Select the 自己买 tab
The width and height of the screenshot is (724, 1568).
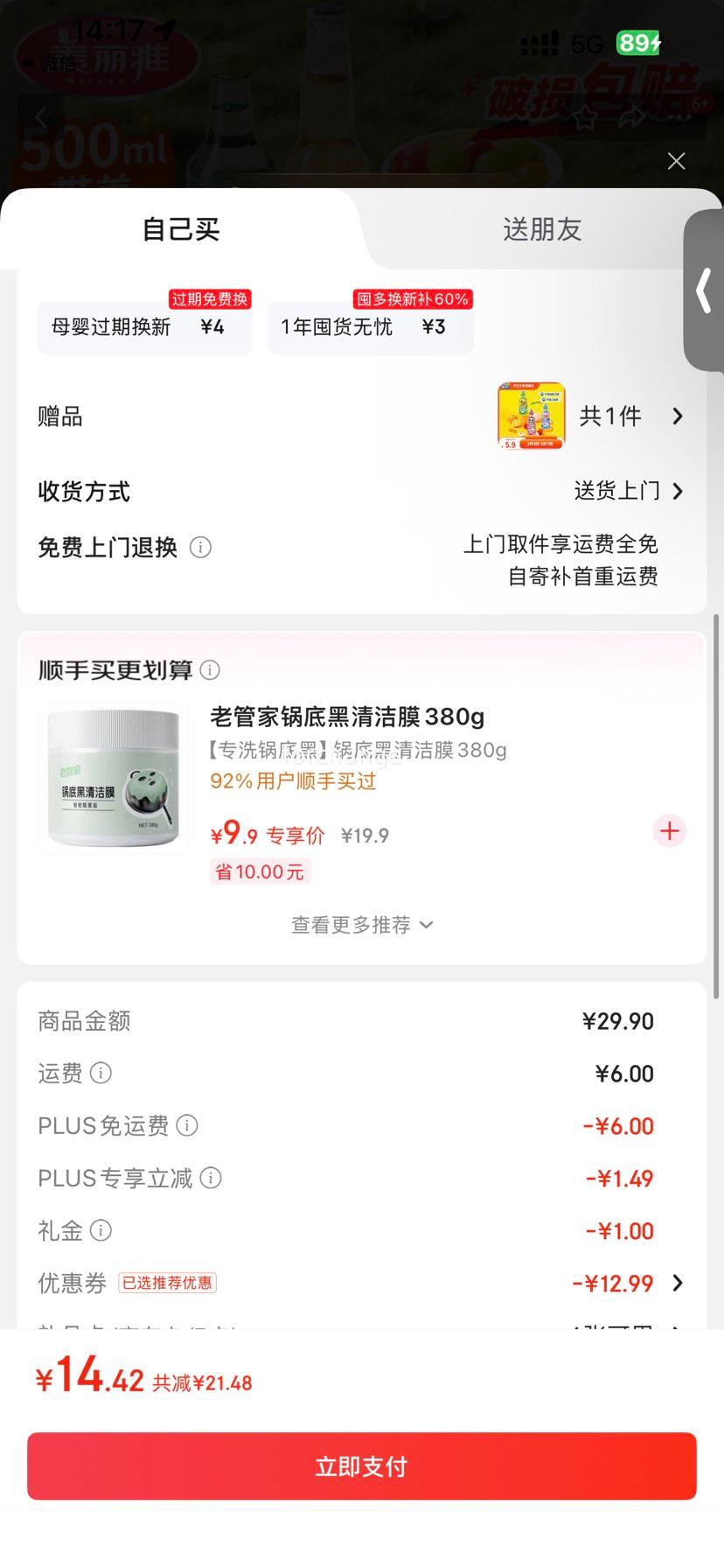[179, 229]
